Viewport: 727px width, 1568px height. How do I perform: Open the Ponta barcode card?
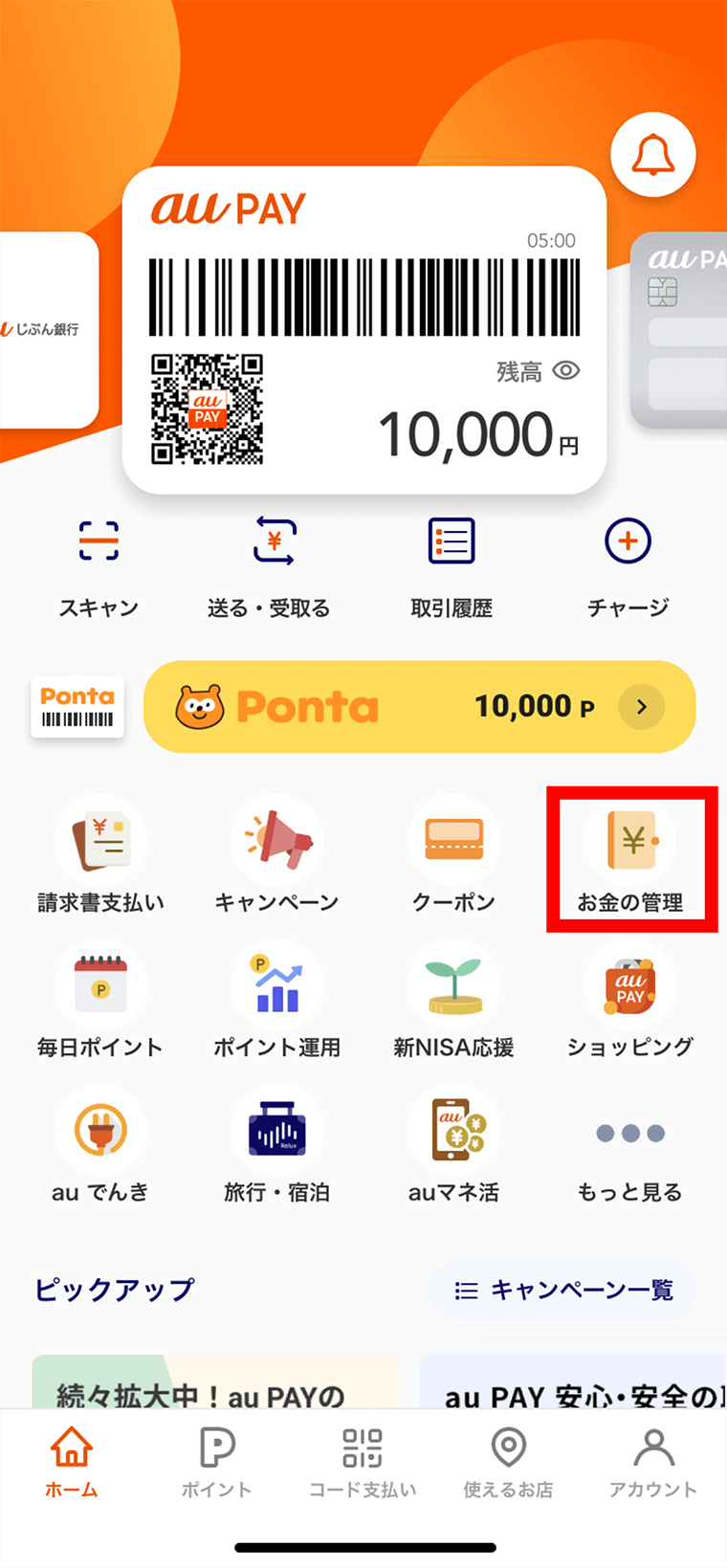coord(77,708)
